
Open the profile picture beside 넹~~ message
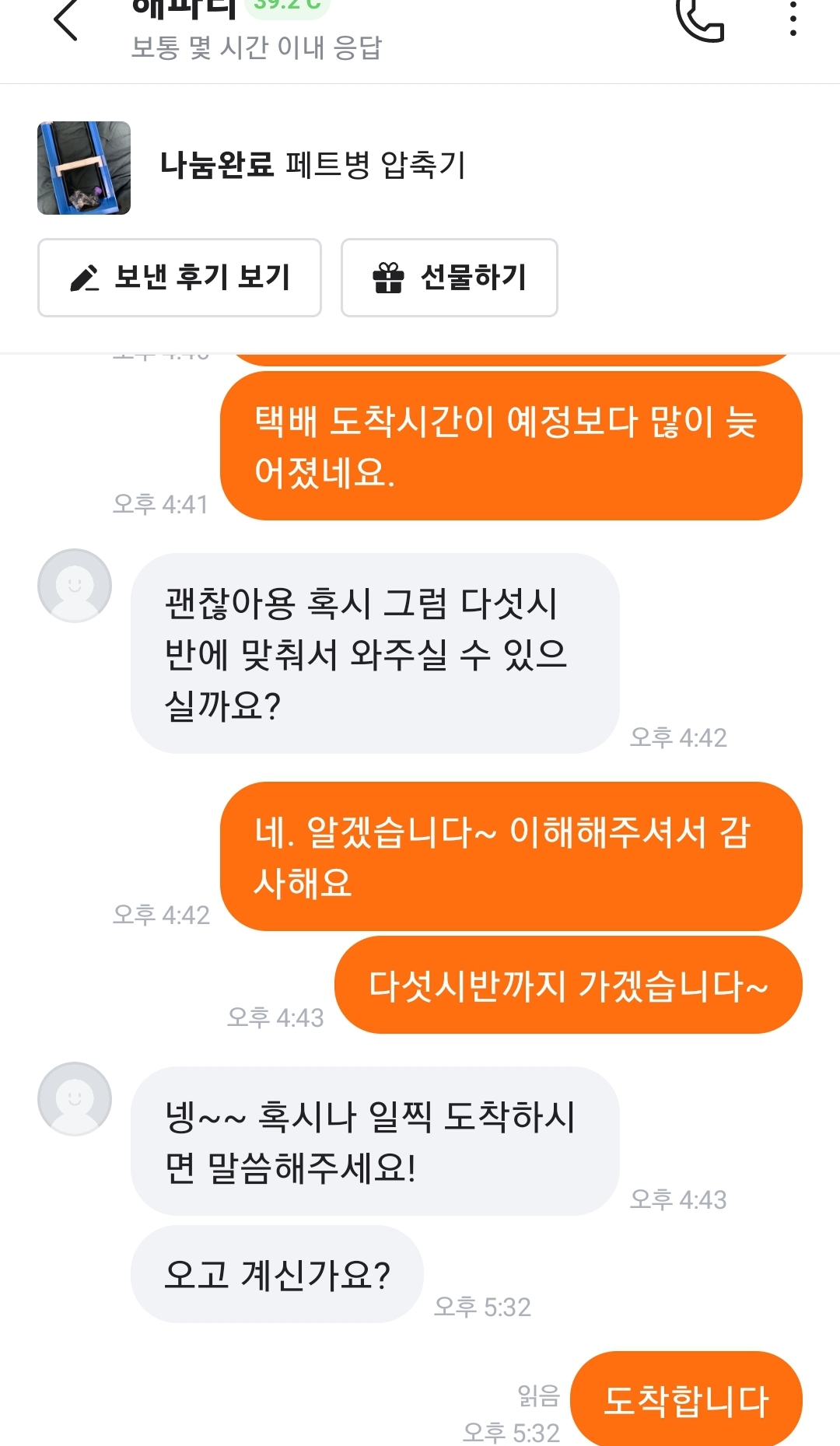75,1098
